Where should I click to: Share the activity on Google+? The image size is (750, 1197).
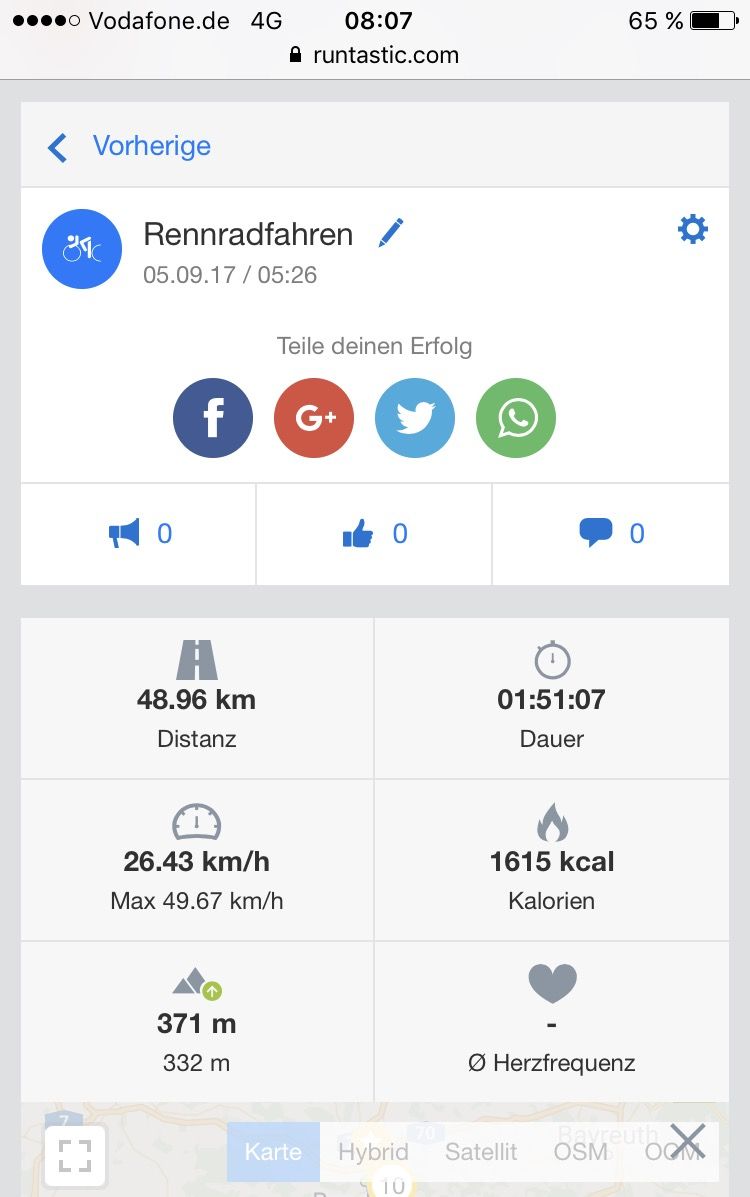[x=314, y=418]
